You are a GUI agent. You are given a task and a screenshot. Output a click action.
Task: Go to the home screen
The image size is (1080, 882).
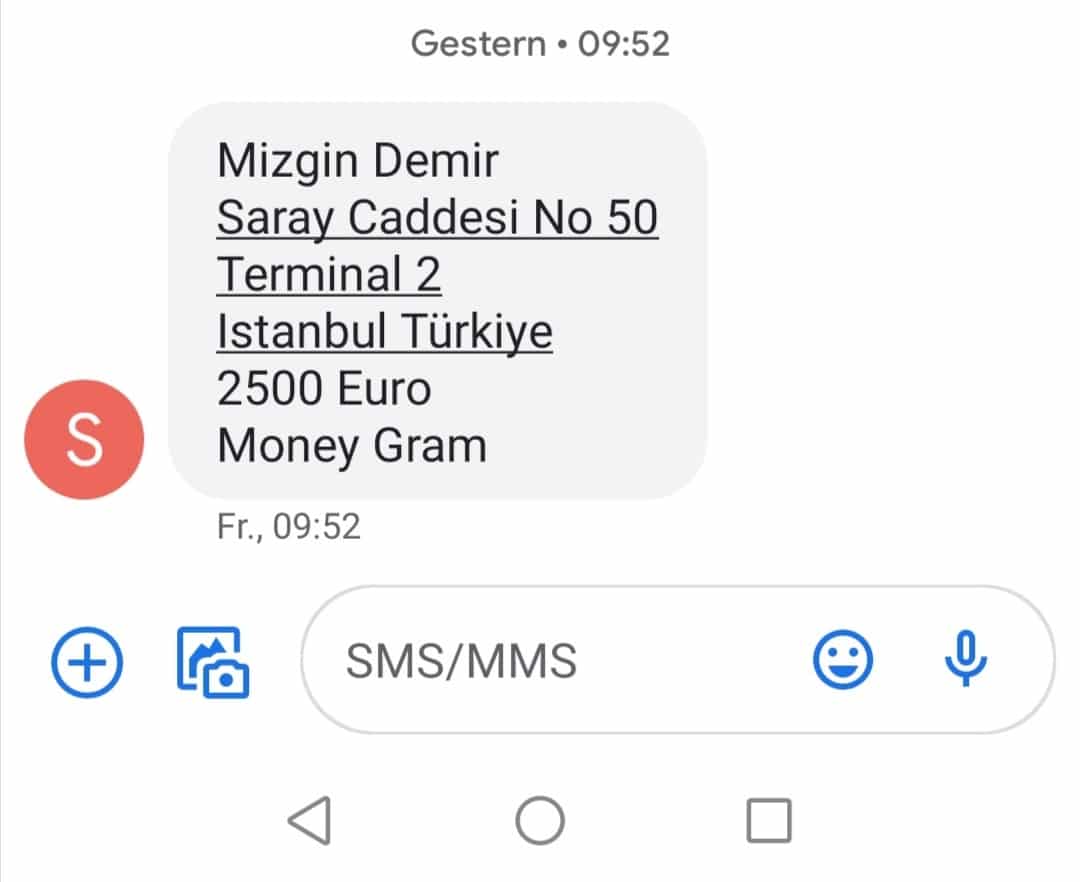coord(540,822)
